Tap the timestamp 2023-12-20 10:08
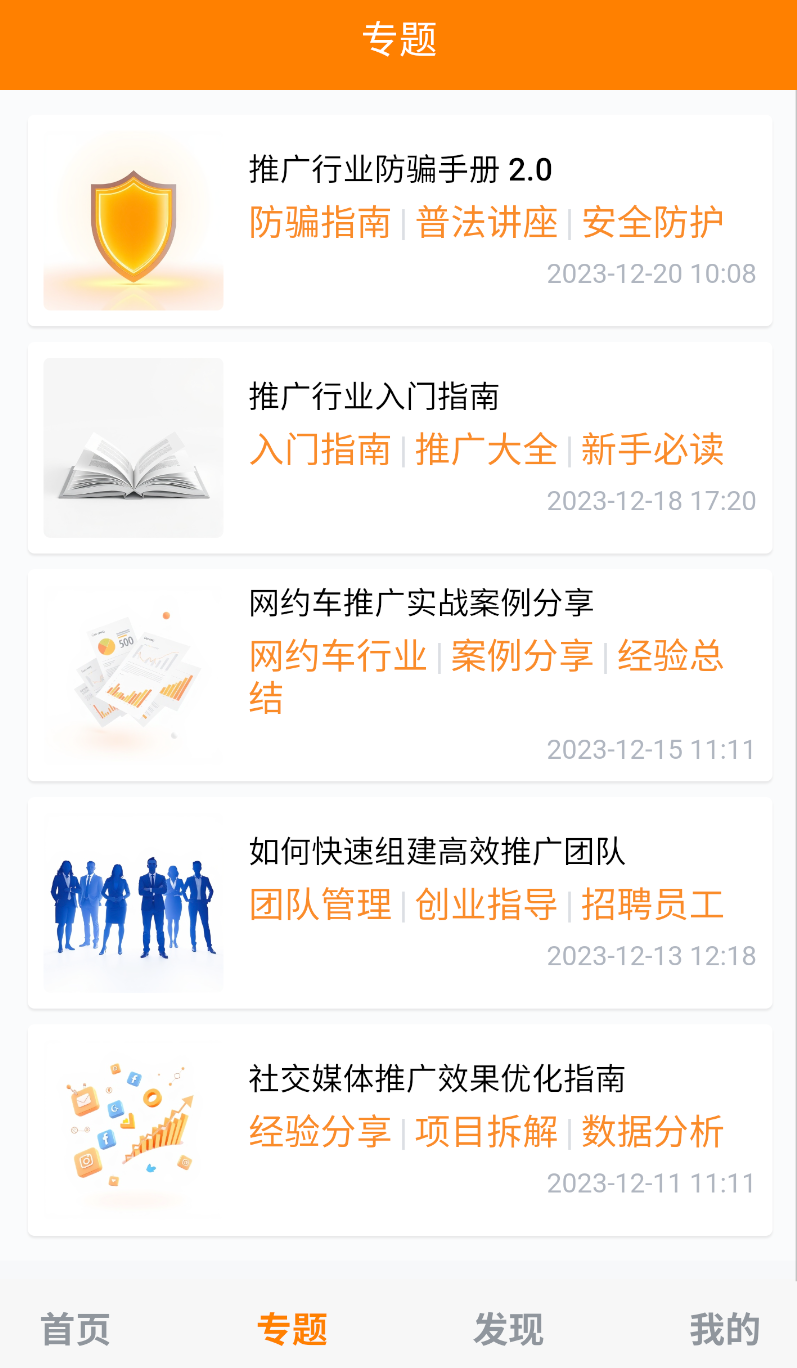The width and height of the screenshot is (797, 1368). tap(651, 273)
